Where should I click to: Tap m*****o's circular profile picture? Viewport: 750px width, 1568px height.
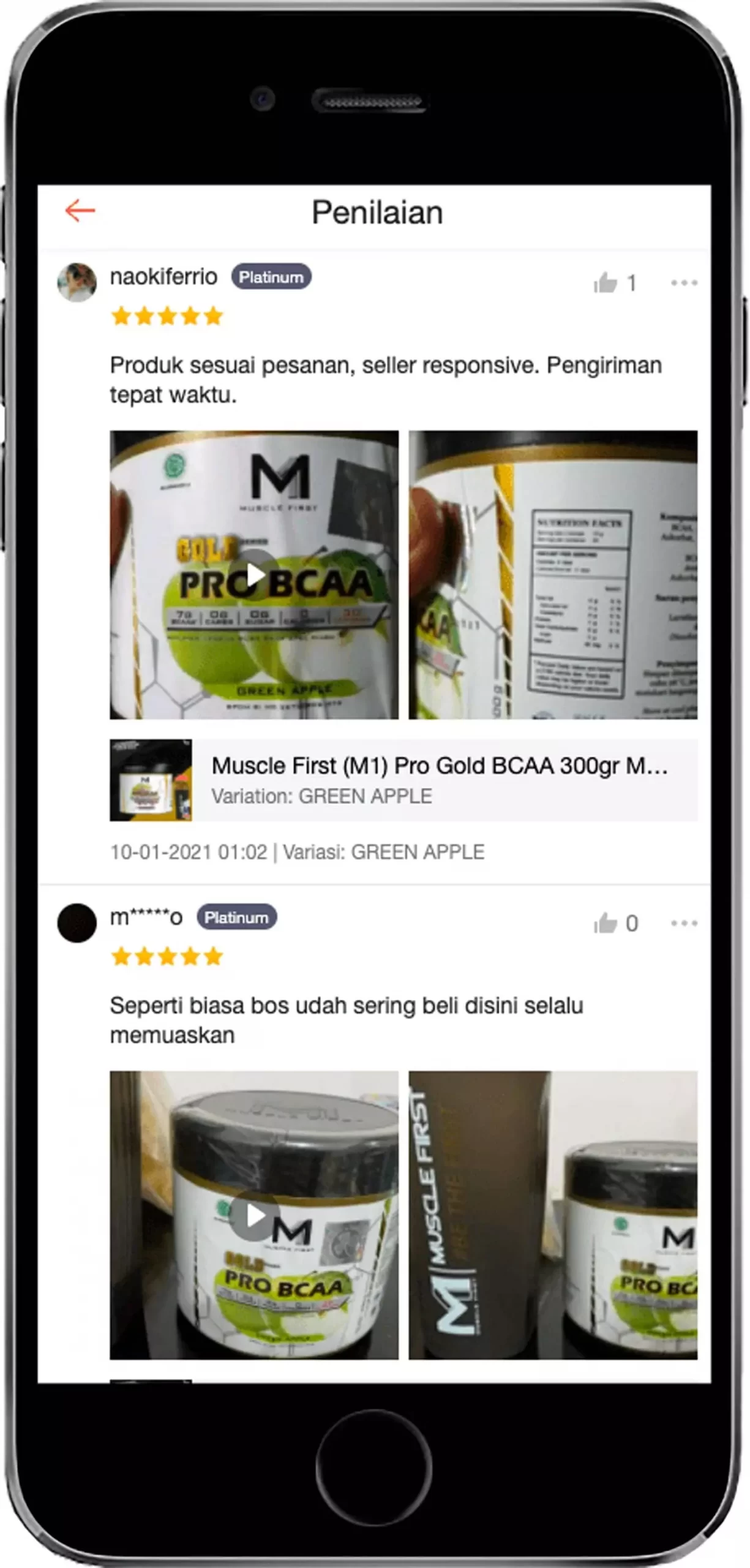tap(77, 922)
